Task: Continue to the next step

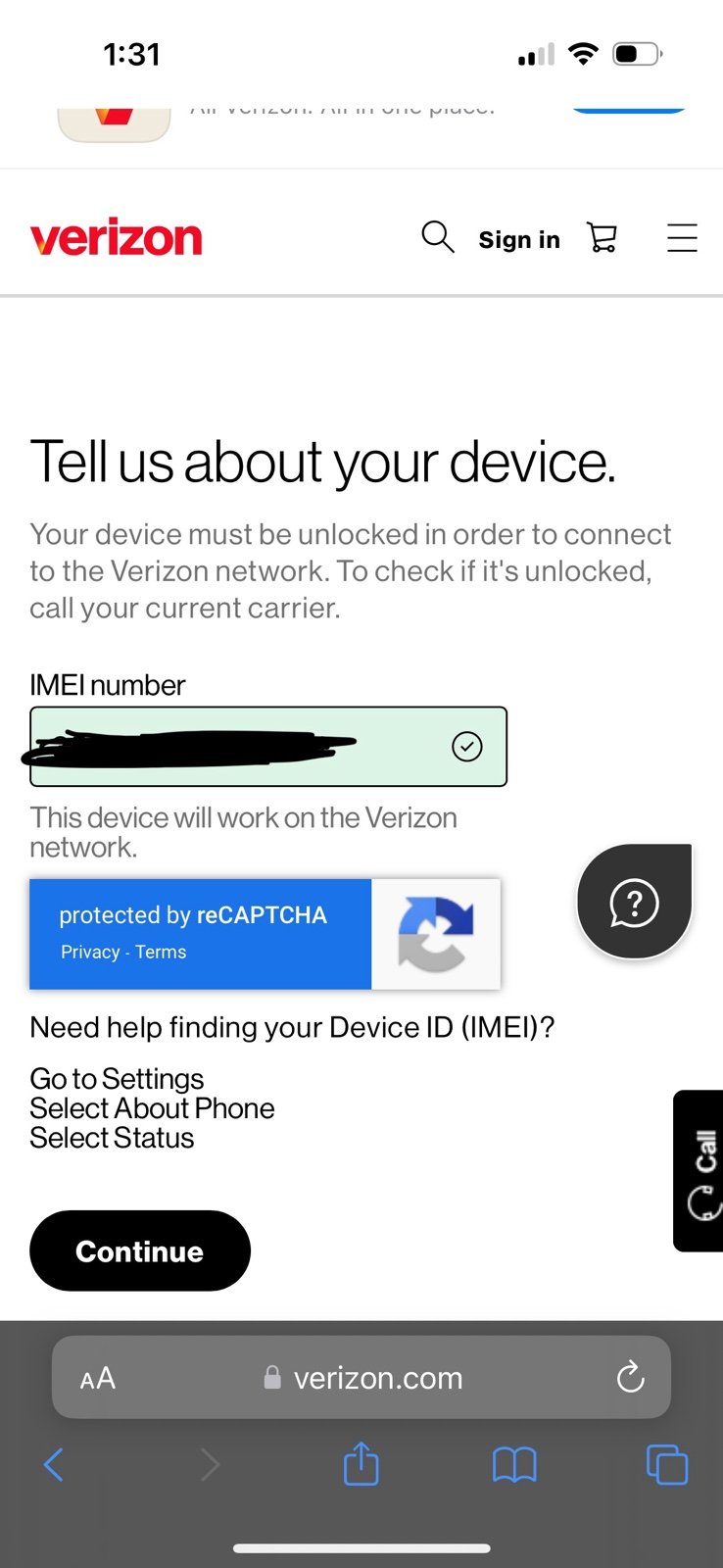Action: coord(140,1250)
